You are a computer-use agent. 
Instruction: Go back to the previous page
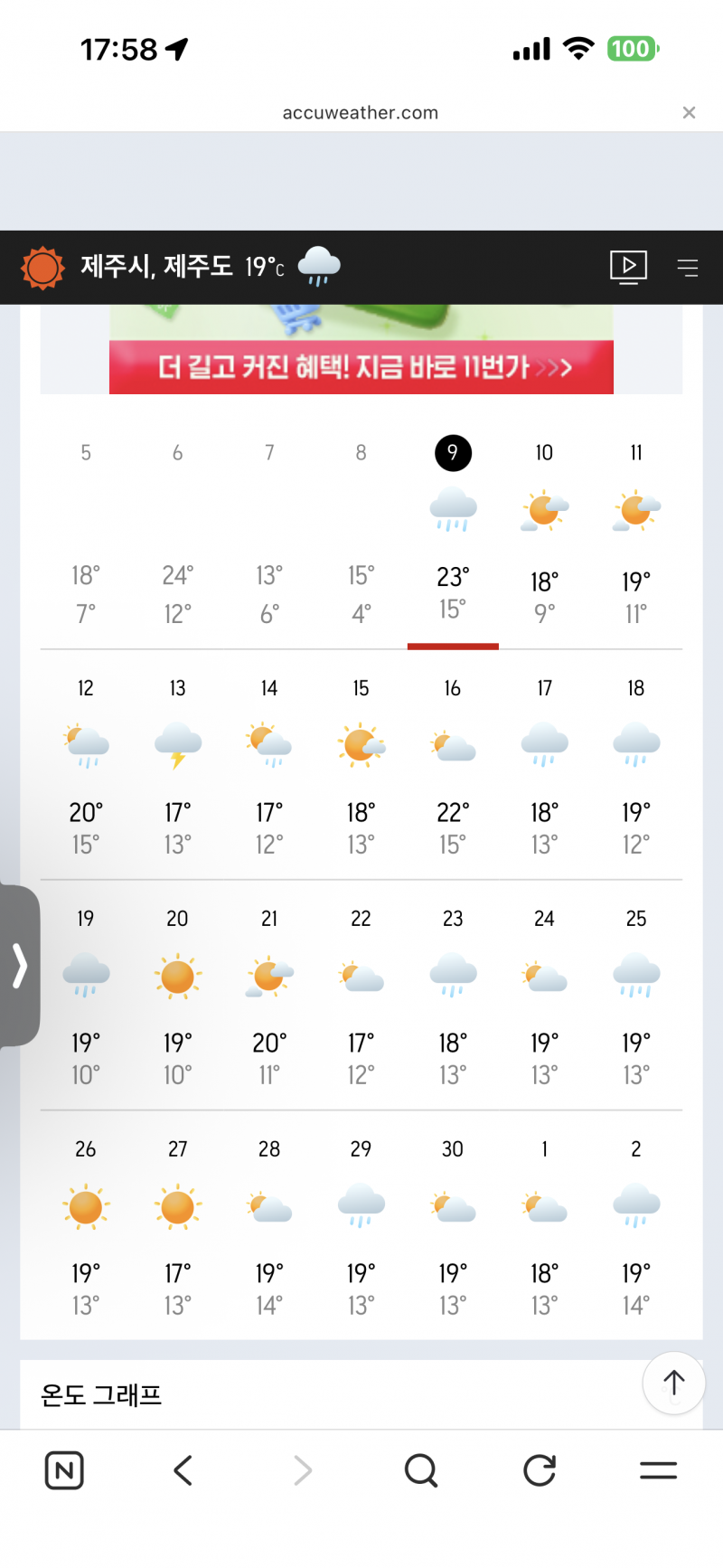tap(183, 1470)
